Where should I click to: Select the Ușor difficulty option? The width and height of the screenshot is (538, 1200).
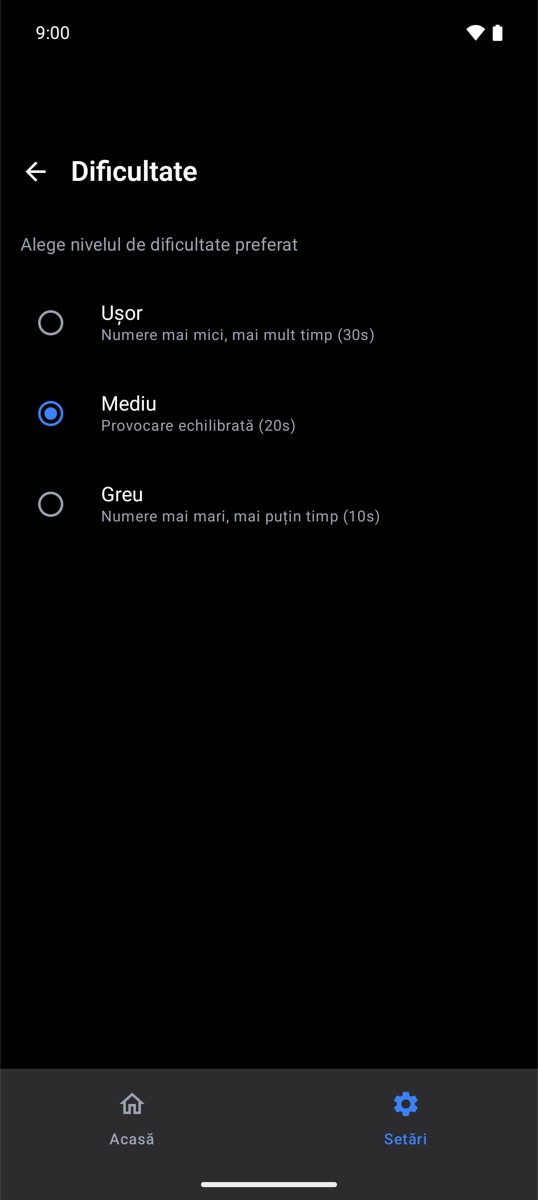click(269, 323)
